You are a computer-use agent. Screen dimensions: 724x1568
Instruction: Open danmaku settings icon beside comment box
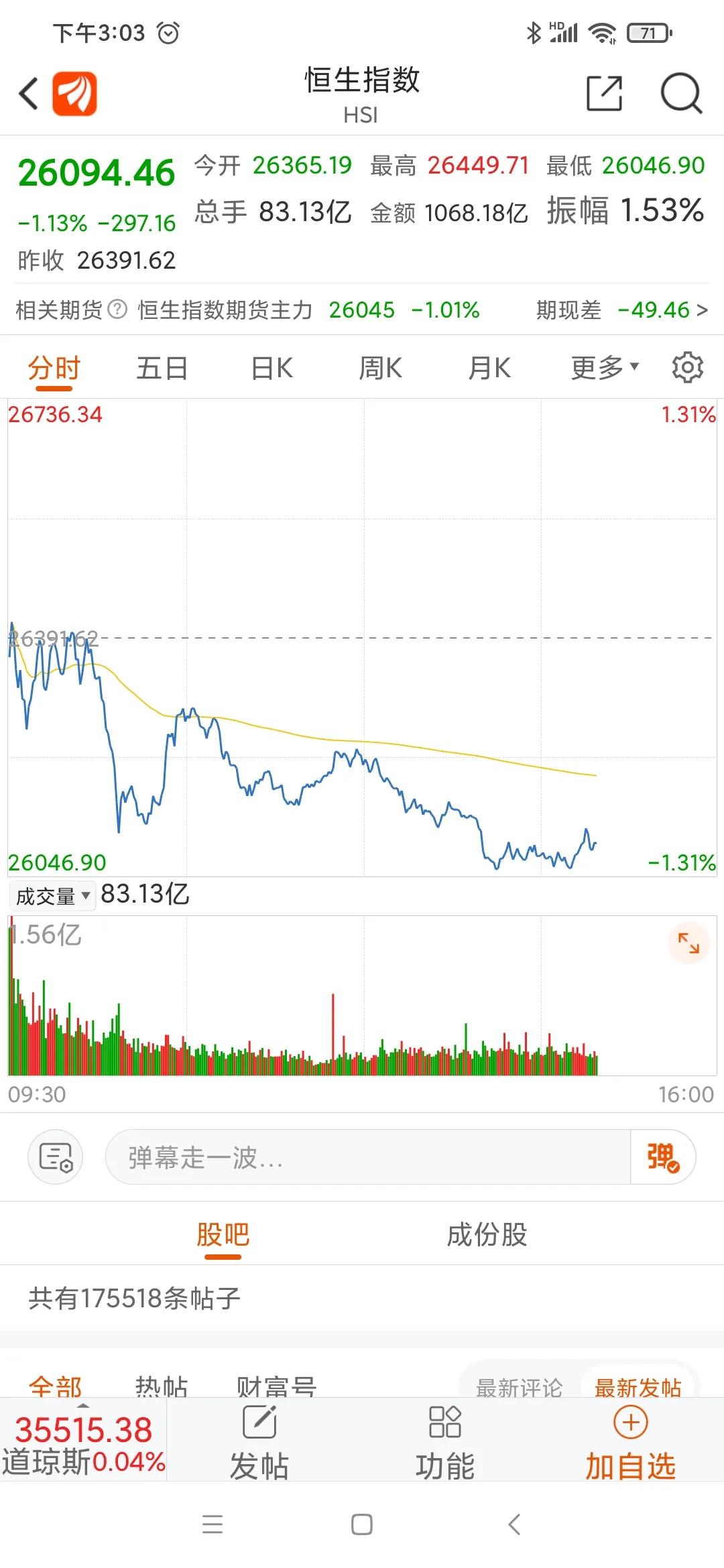pos(54,1157)
